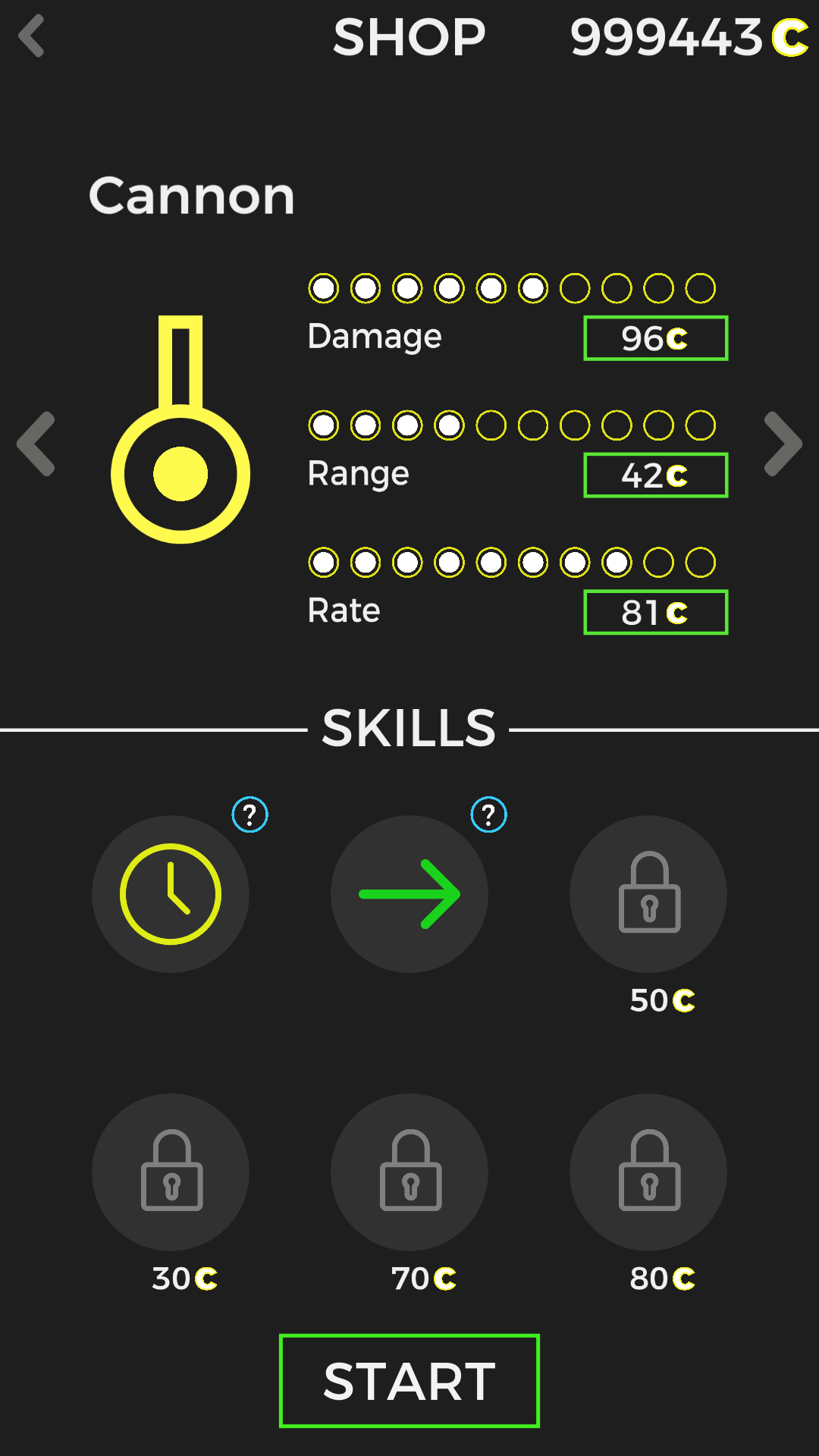Unlock the locked skill costing 50 coins
Screen dimensions: 819x1456
(x=648, y=894)
